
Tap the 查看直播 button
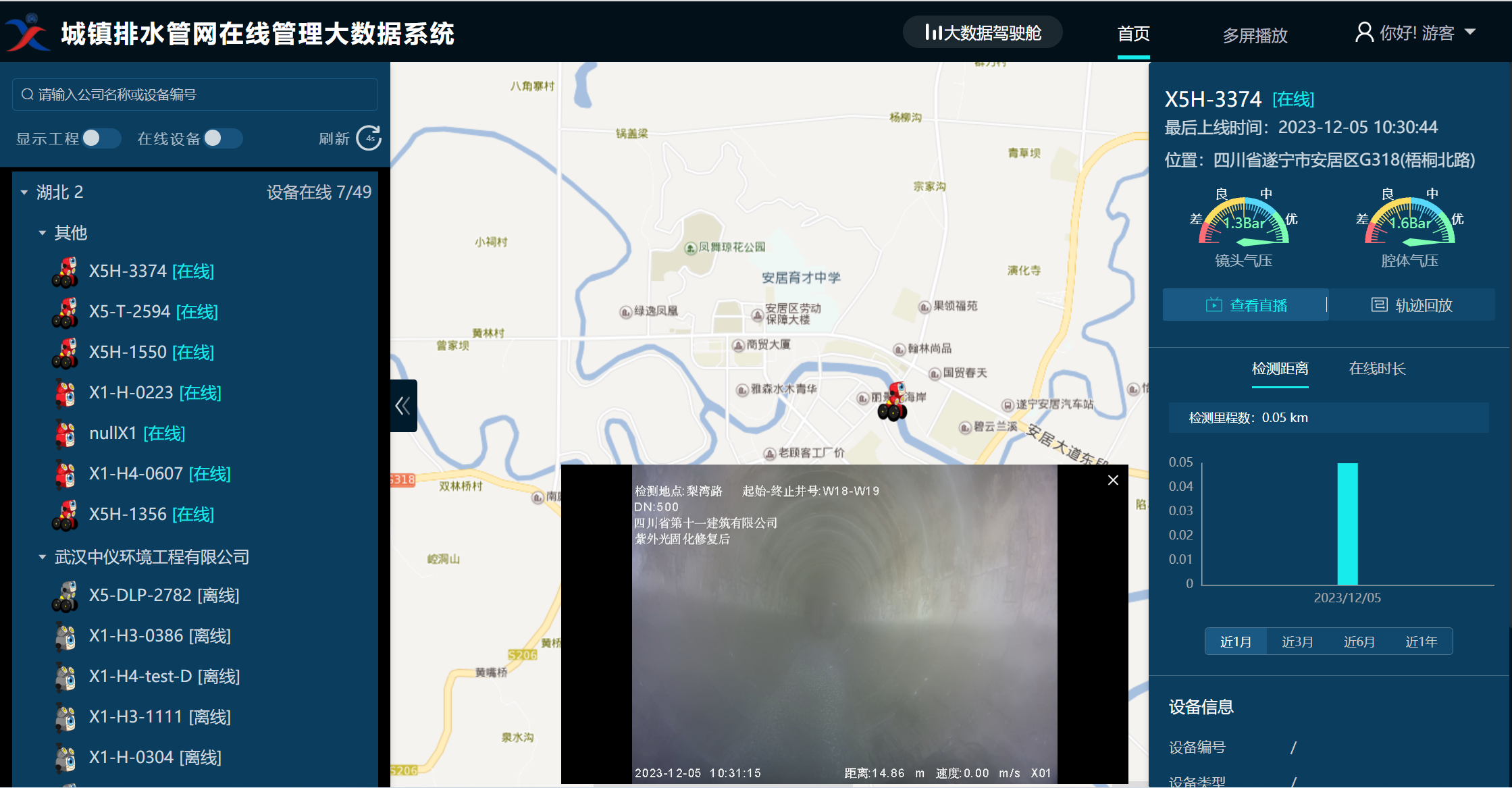point(1245,305)
